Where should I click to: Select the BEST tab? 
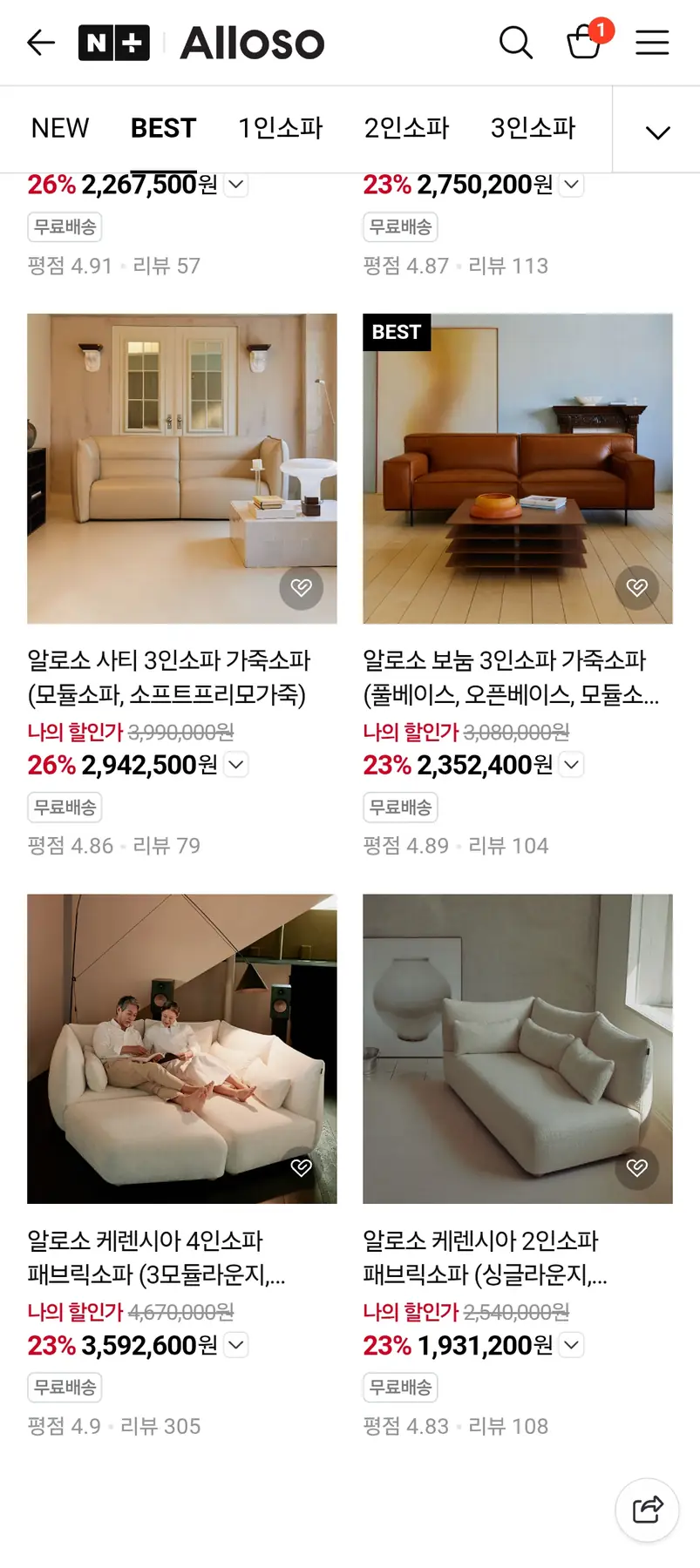click(x=163, y=128)
